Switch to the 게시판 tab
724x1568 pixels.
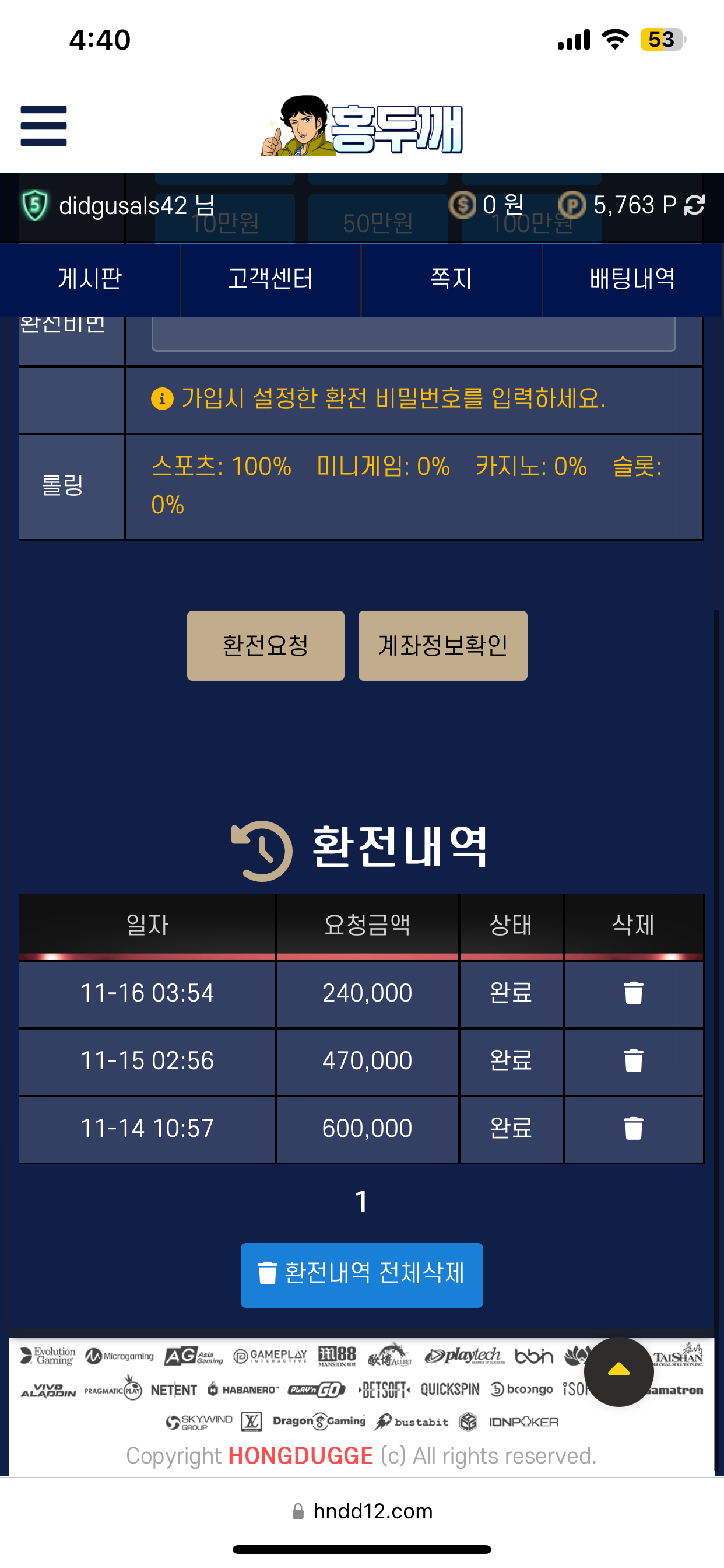tap(90, 279)
